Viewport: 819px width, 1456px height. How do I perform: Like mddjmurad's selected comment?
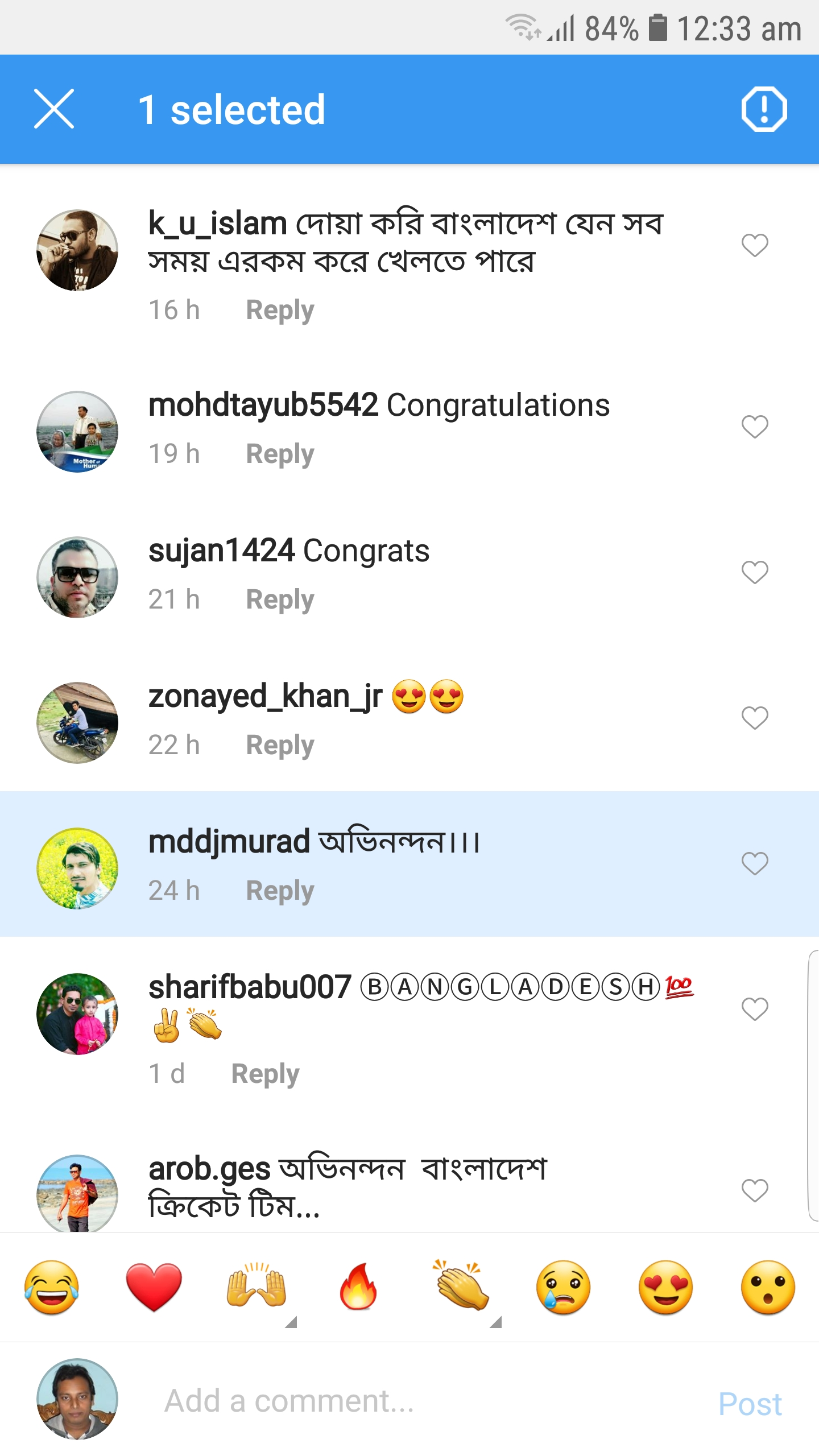point(755,863)
